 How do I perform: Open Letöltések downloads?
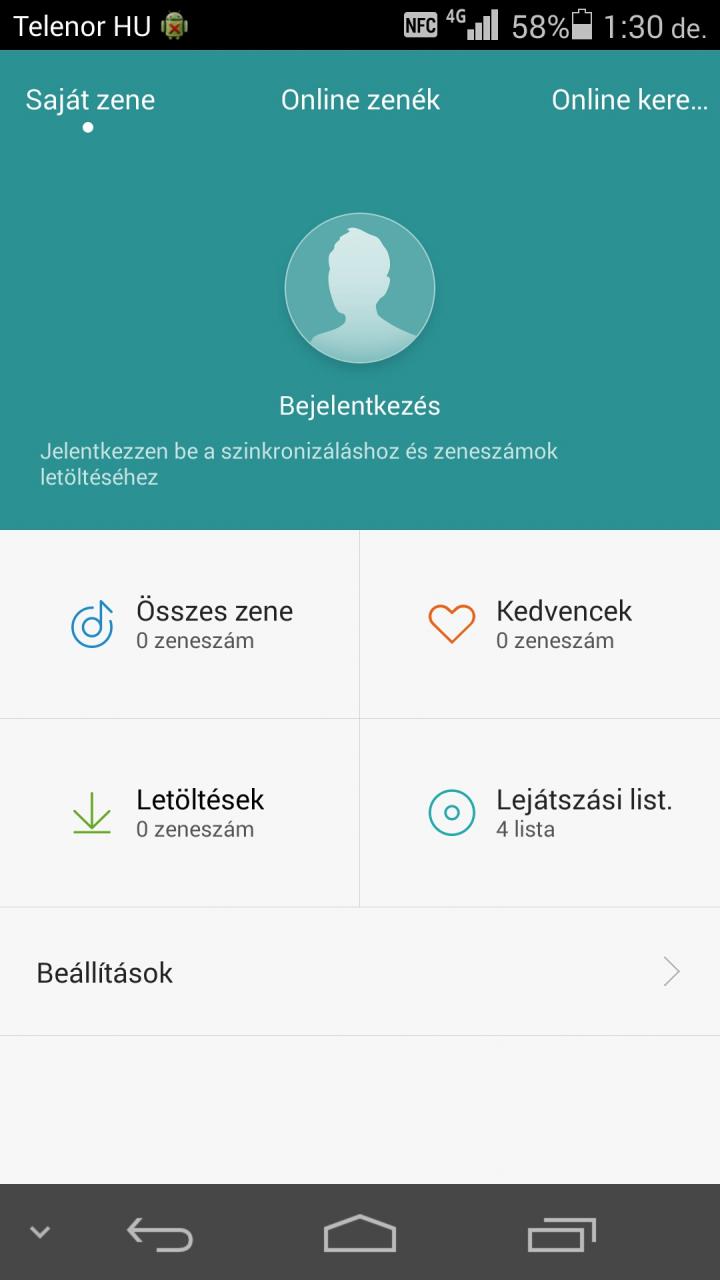tap(180, 813)
